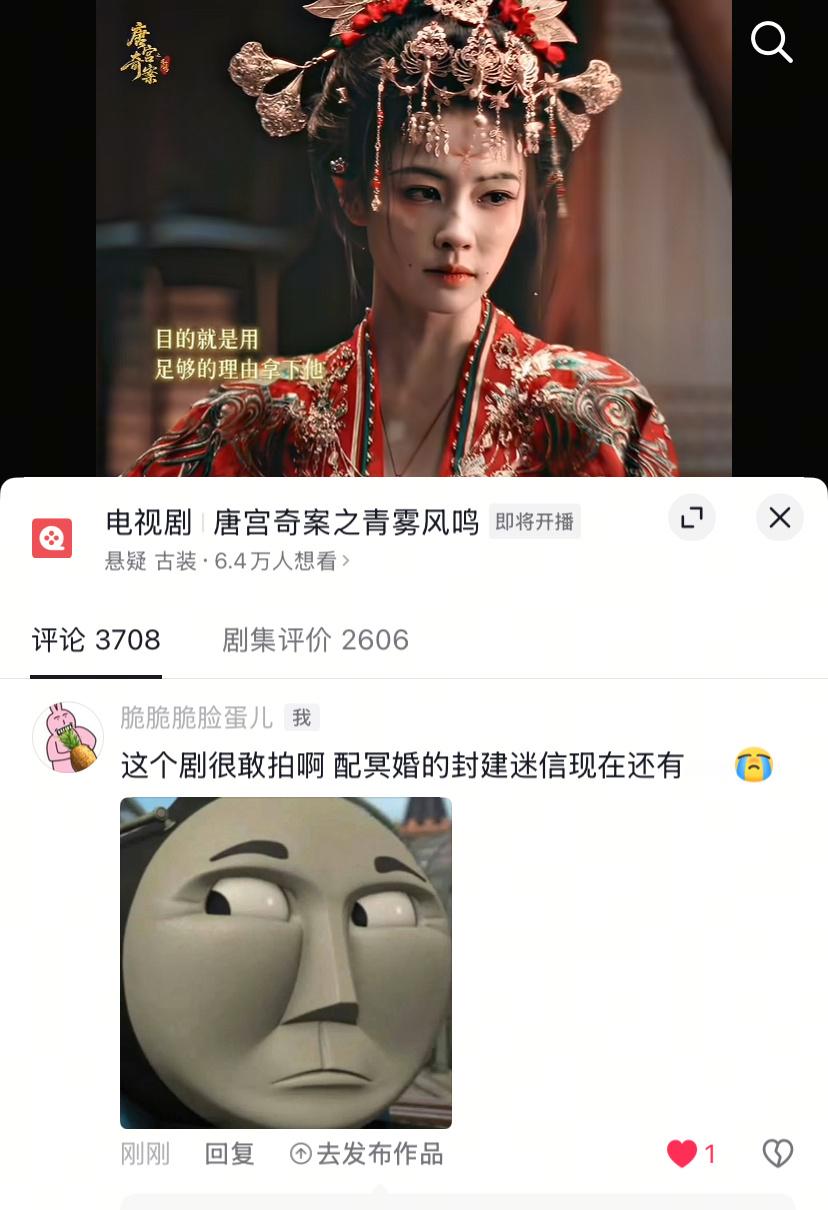Click the red app logo icon
The image size is (828, 1210).
click(52, 538)
